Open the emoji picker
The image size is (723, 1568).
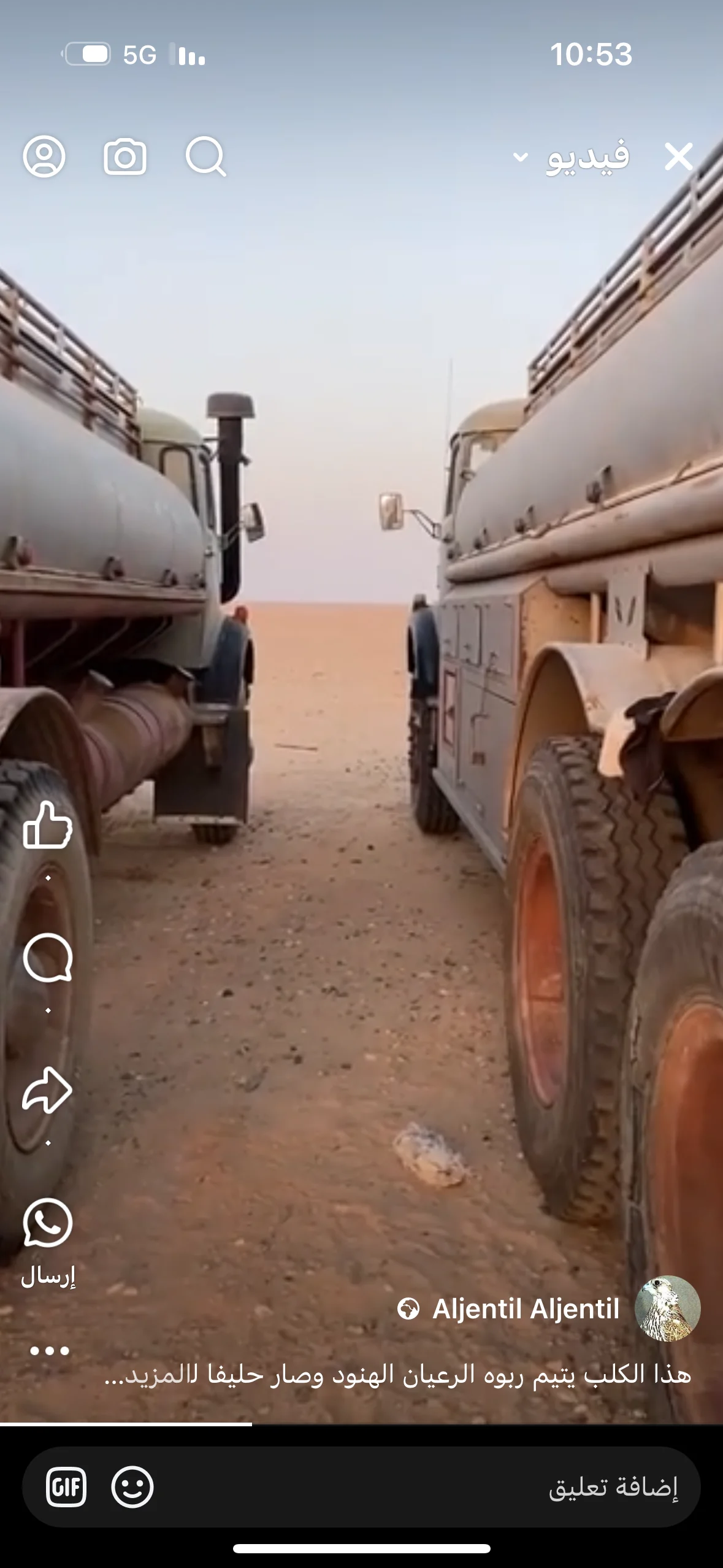click(x=132, y=1487)
